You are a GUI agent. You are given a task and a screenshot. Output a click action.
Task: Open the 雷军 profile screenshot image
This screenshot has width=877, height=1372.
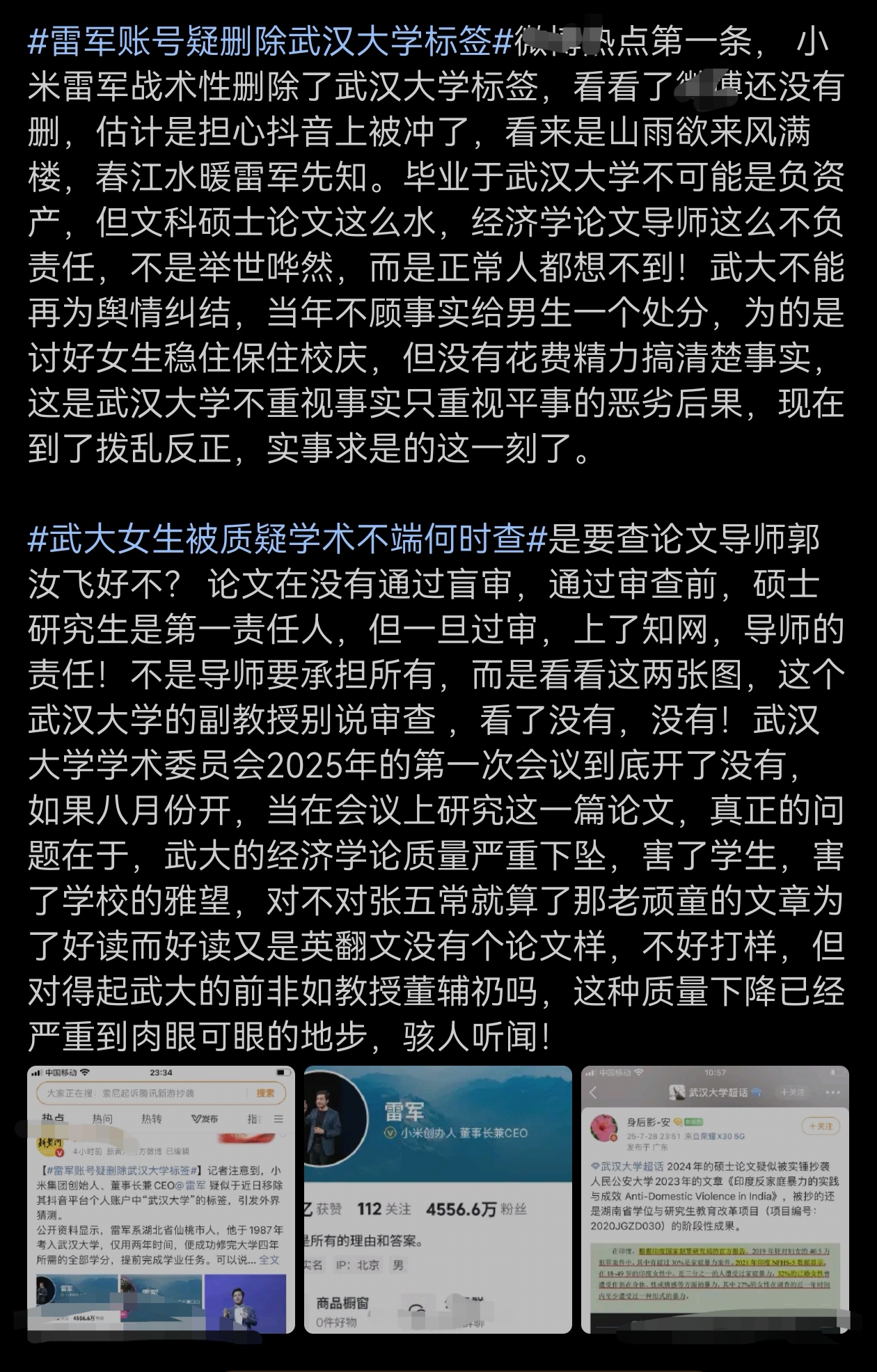pyautogui.click(x=437, y=1199)
